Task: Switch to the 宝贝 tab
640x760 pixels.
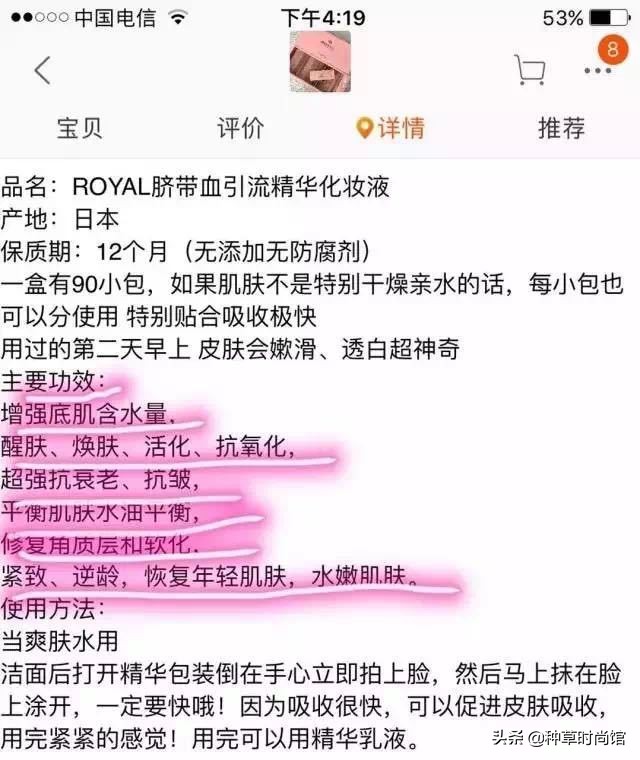Action: coord(79,128)
